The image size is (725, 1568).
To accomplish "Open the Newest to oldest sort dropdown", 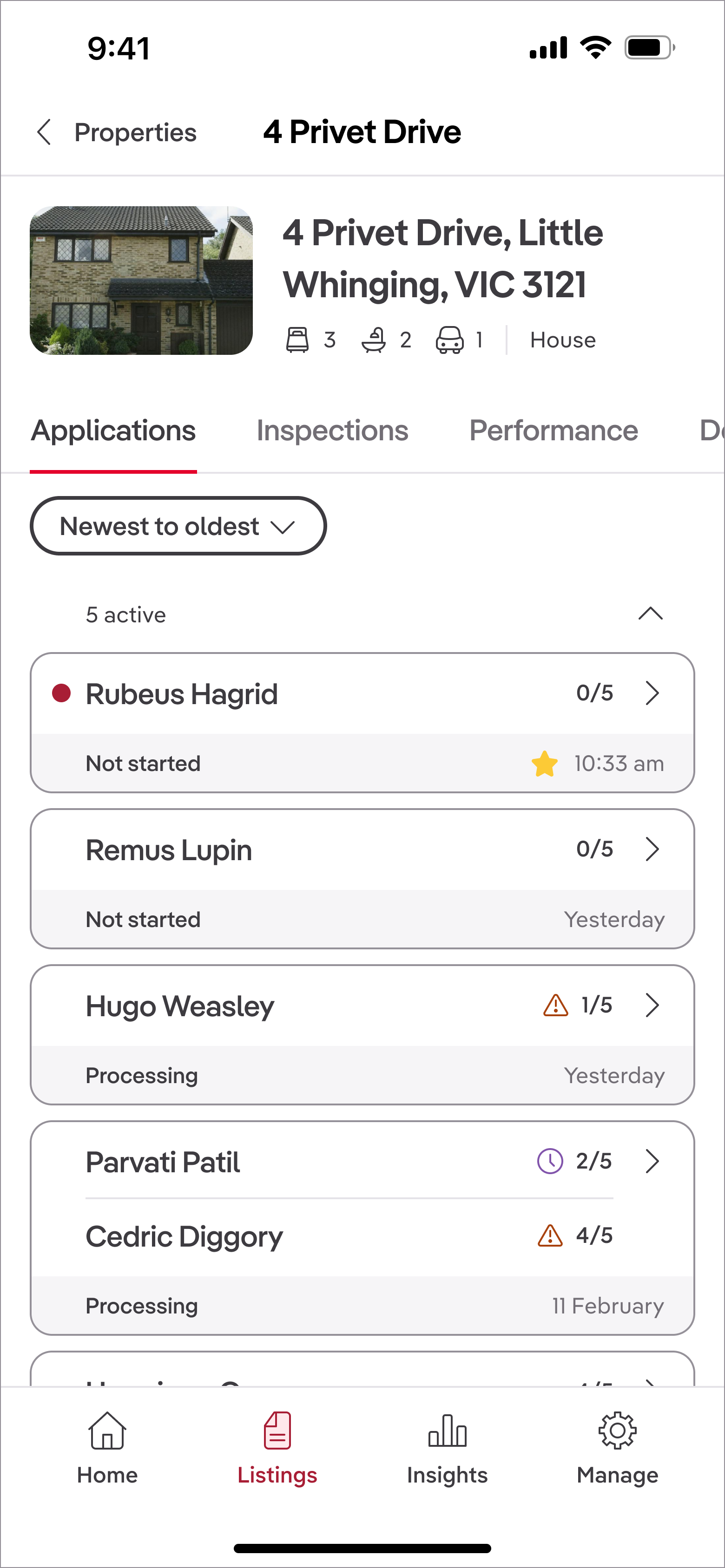I will pyautogui.click(x=178, y=526).
